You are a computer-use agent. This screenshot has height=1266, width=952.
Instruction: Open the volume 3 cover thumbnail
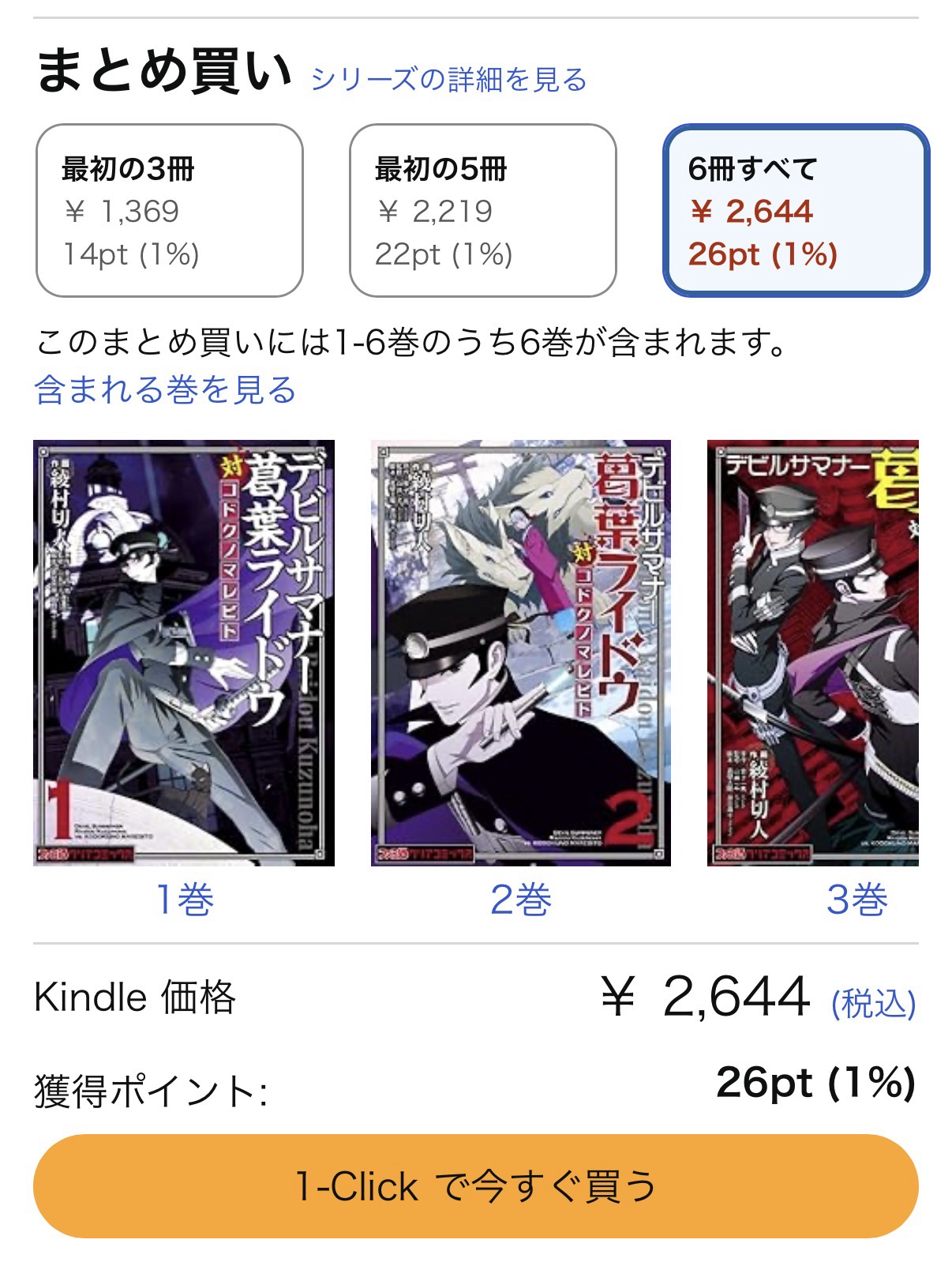(x=813, y=652)
